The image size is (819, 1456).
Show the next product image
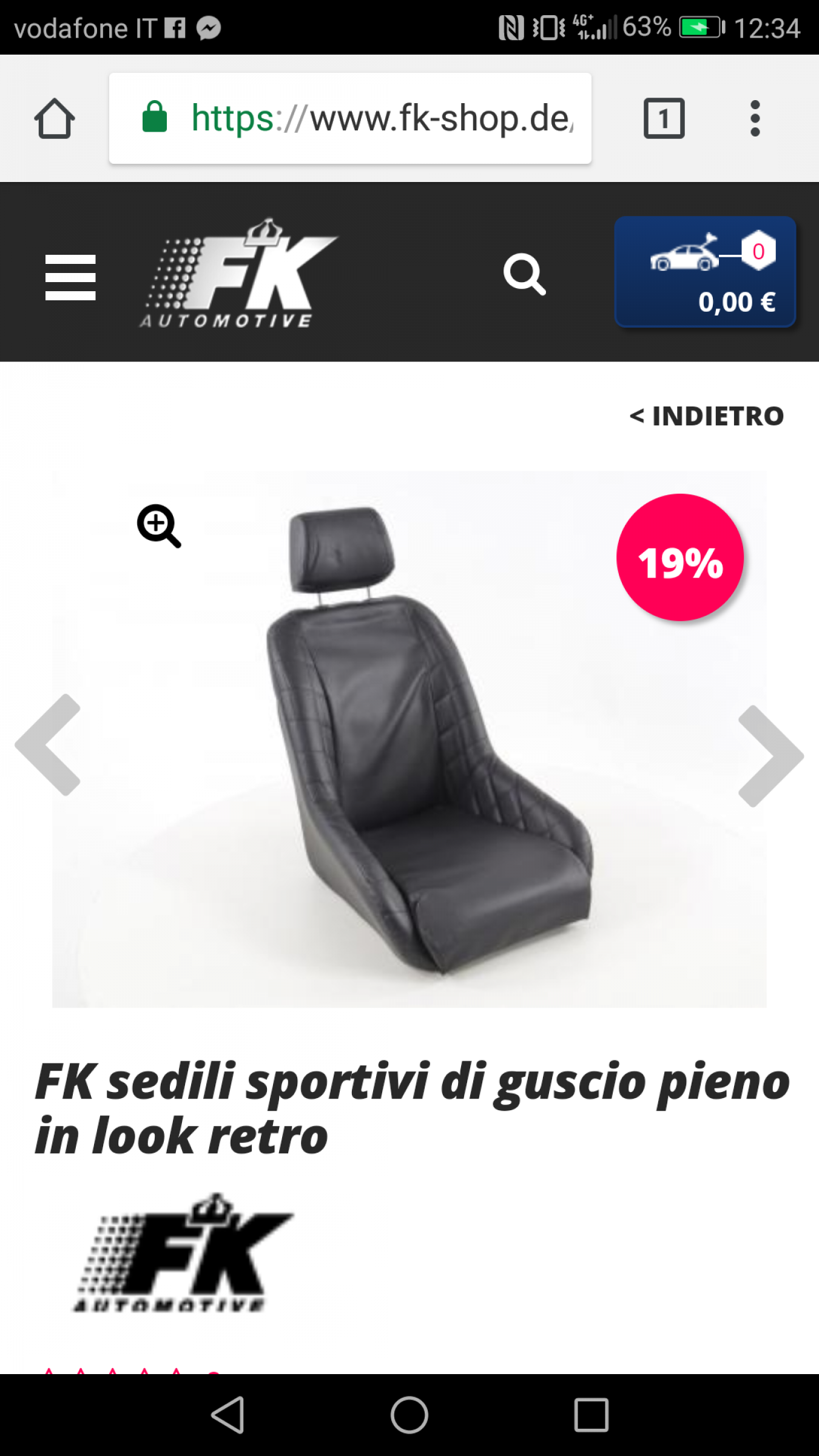(x=770, y=756)
